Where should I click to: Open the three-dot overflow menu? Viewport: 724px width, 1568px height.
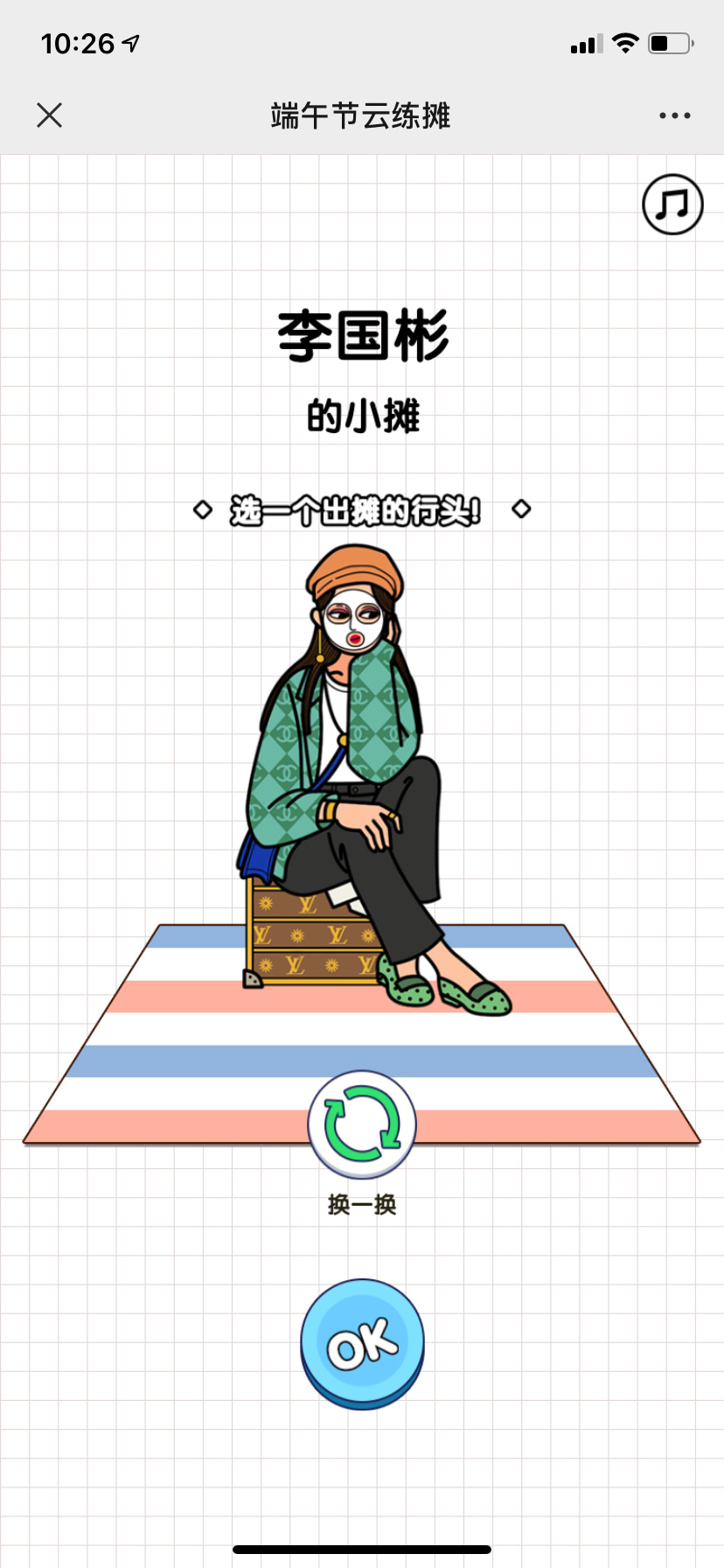pyautogui.click(x=674, y=115)
